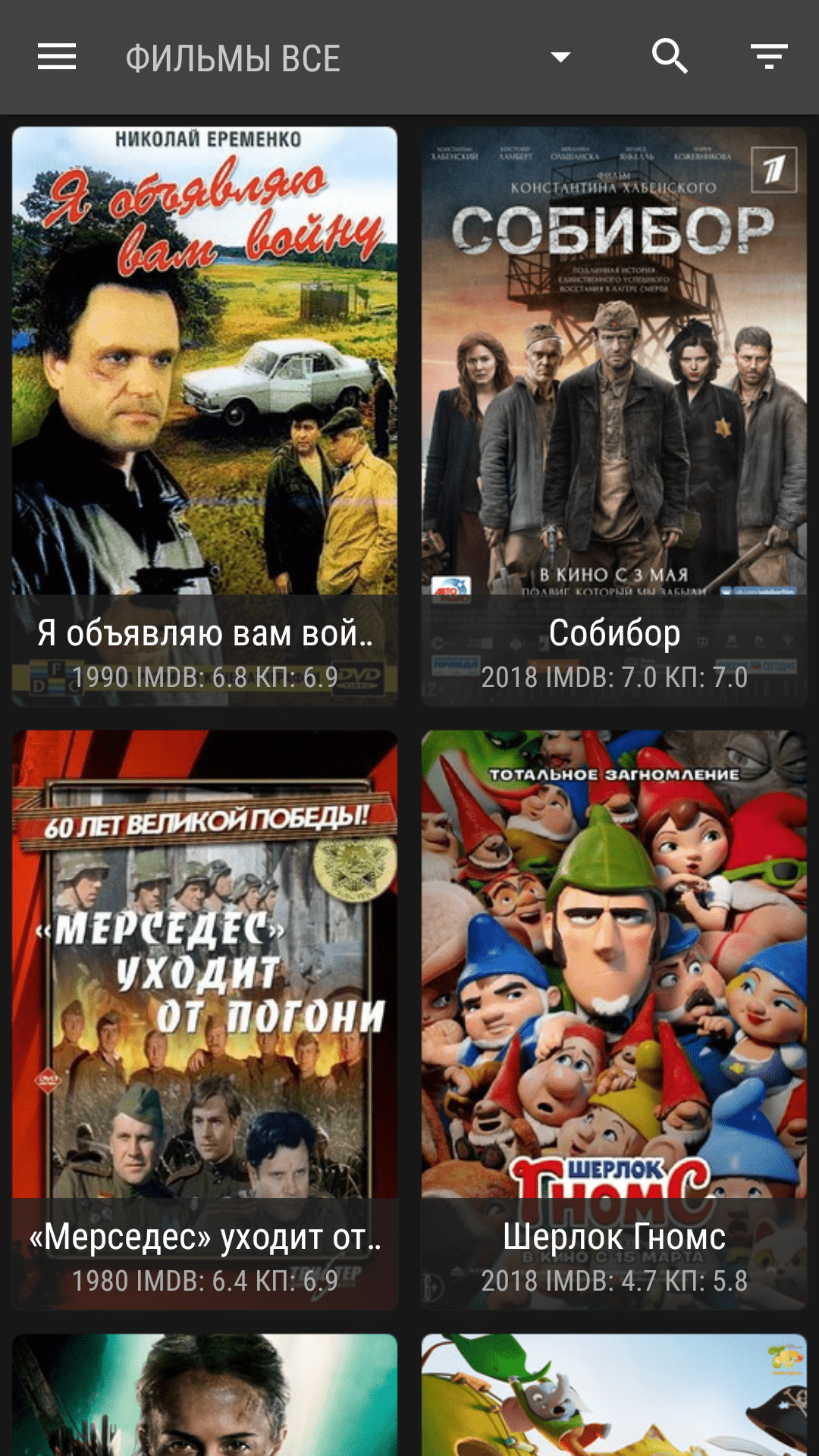Image resolution: width=819 pixels, height=1456 pixels.
Task: Expand the ФИЛЬМЫ ВСЕ category dropdown
Action: click(560, 58)
